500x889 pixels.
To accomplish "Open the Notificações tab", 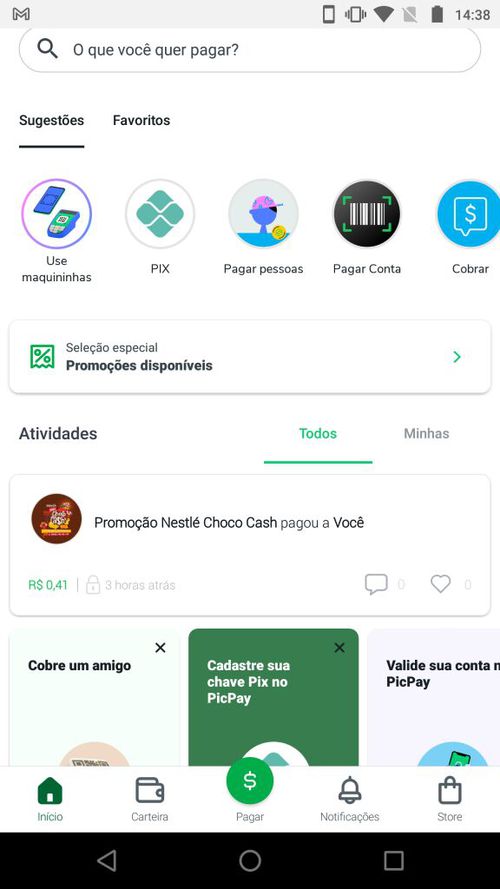I will coord(350,800).
